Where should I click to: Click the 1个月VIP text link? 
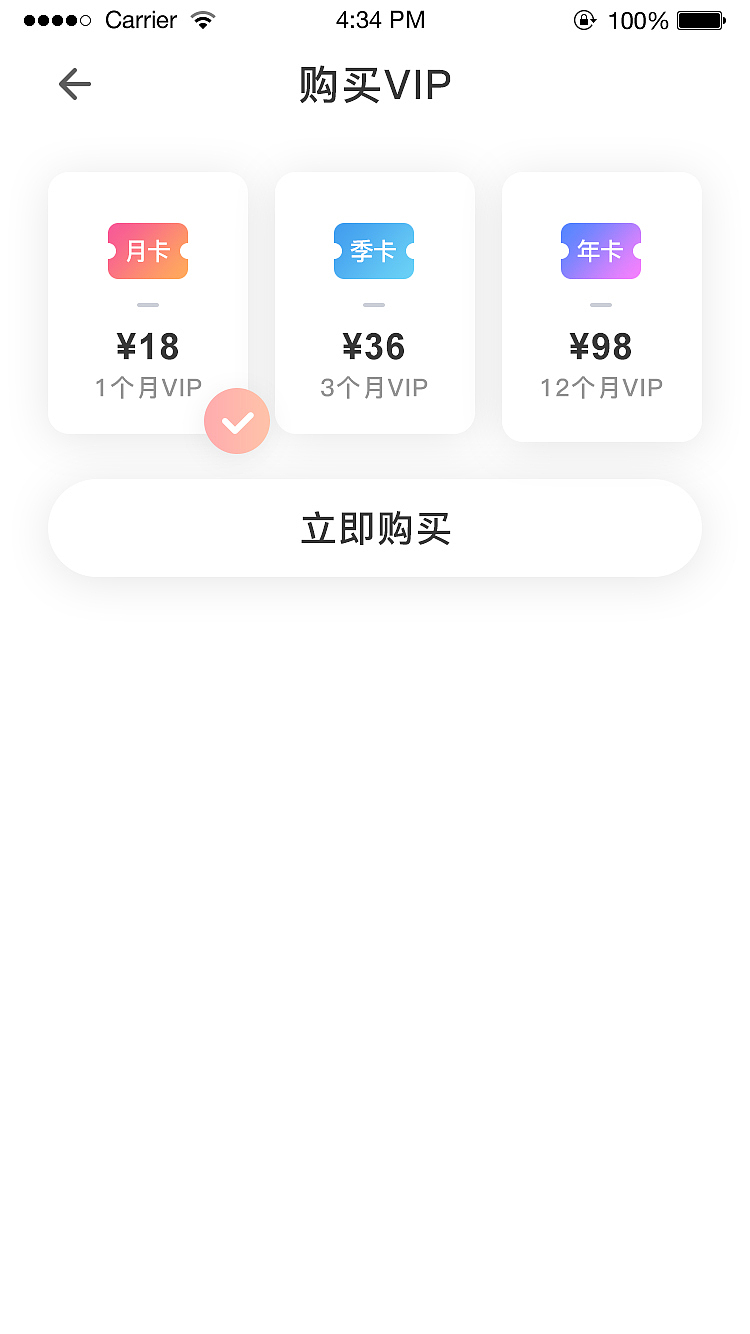pos(147,387)
